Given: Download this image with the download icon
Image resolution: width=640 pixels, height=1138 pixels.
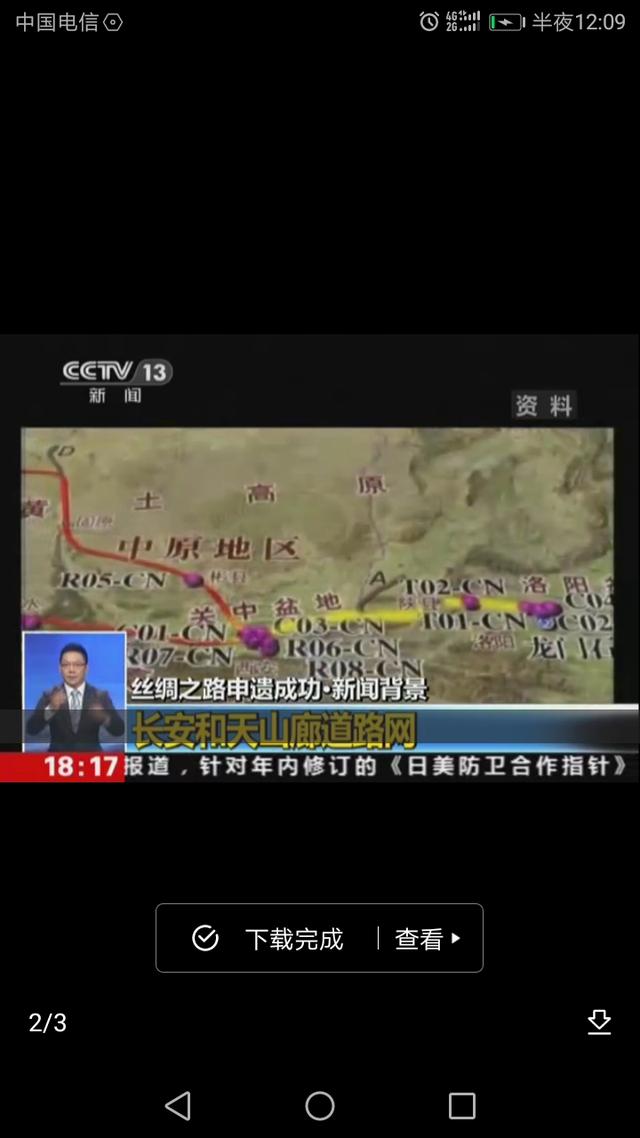Looking at the screenshot, I should tap(599, 1021).
